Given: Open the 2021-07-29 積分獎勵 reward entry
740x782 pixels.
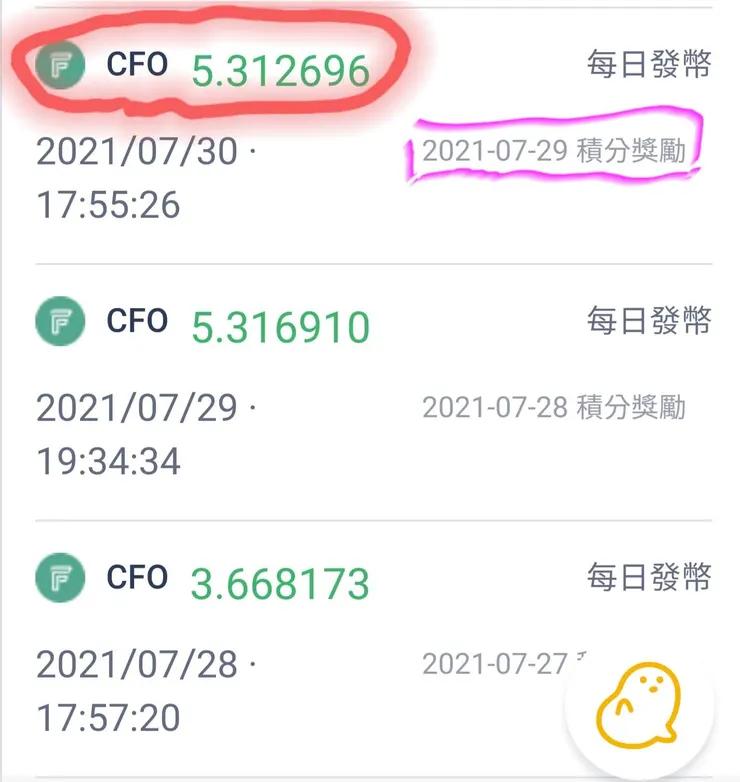Looking at the screenshot, I should [556, 152].
